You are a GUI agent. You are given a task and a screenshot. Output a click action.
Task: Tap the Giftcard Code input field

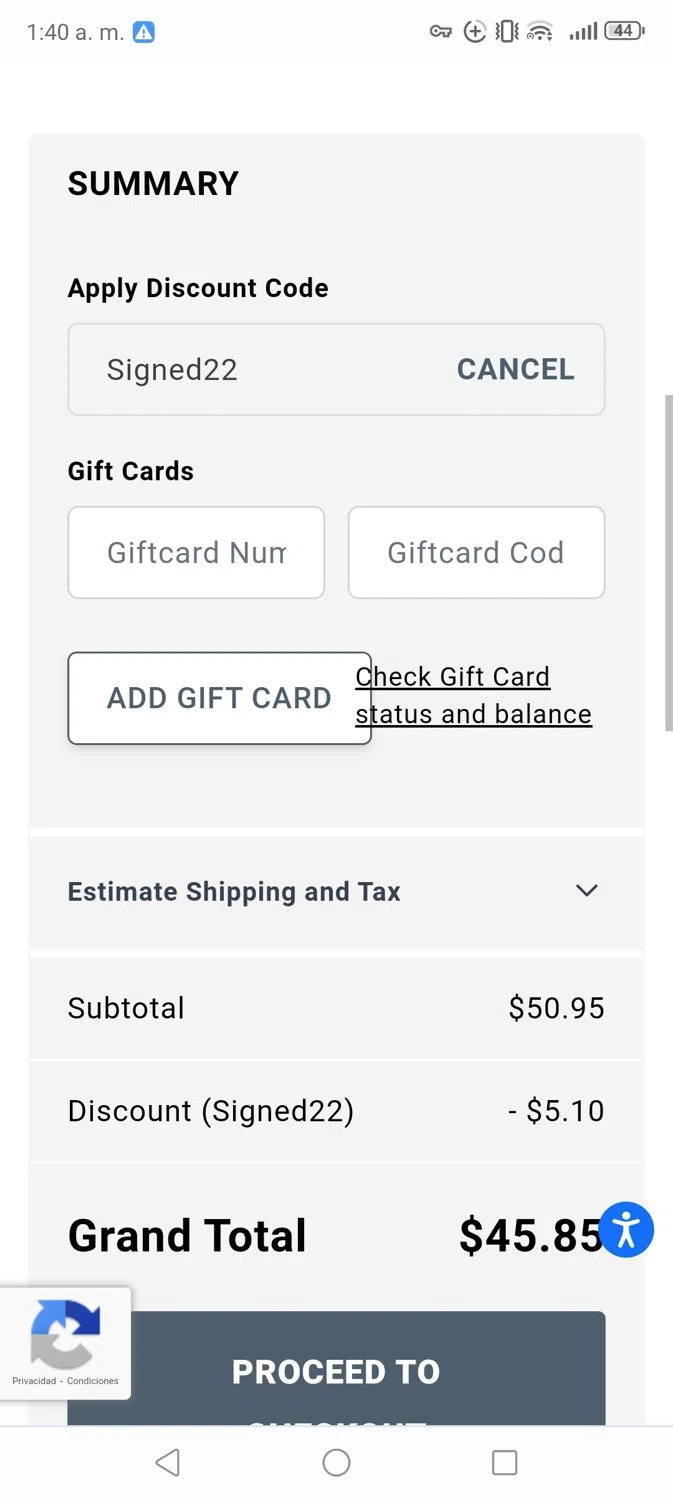click(x=476, y=552)
